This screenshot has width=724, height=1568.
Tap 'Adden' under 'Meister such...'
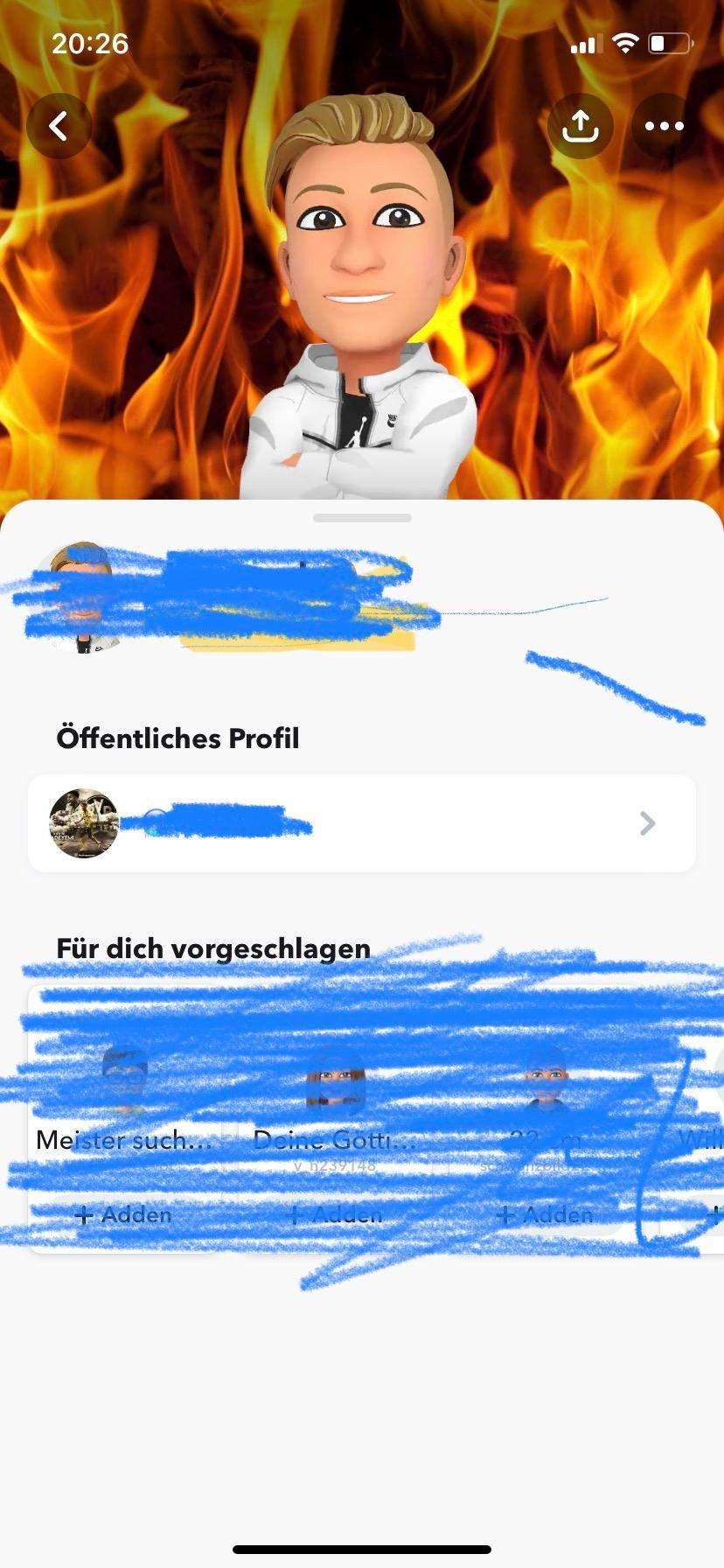tap(123, 1214)
